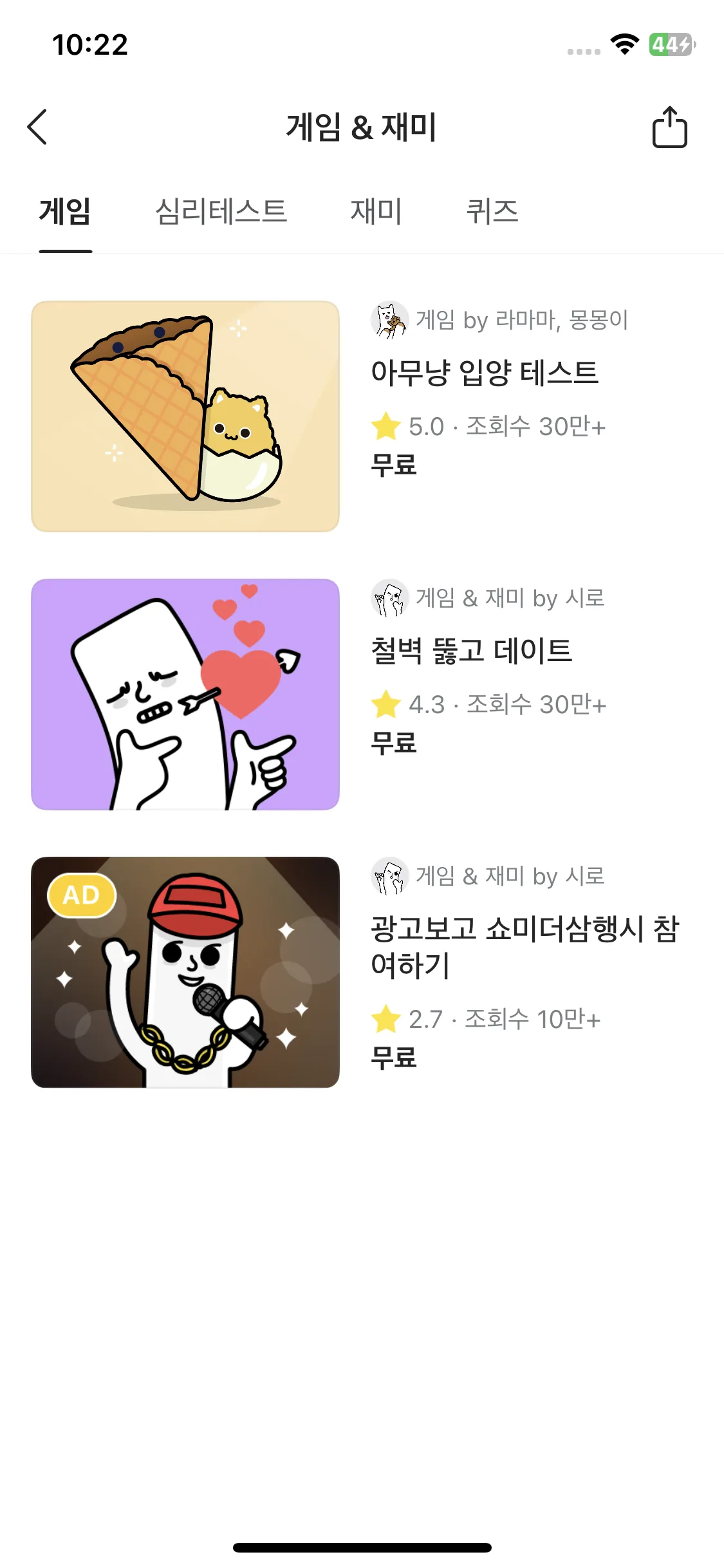Open the 철벽 뚫고 데이트 game
Image resolution: width=724 pixels, height=1568 pixels.
[471, 651]
